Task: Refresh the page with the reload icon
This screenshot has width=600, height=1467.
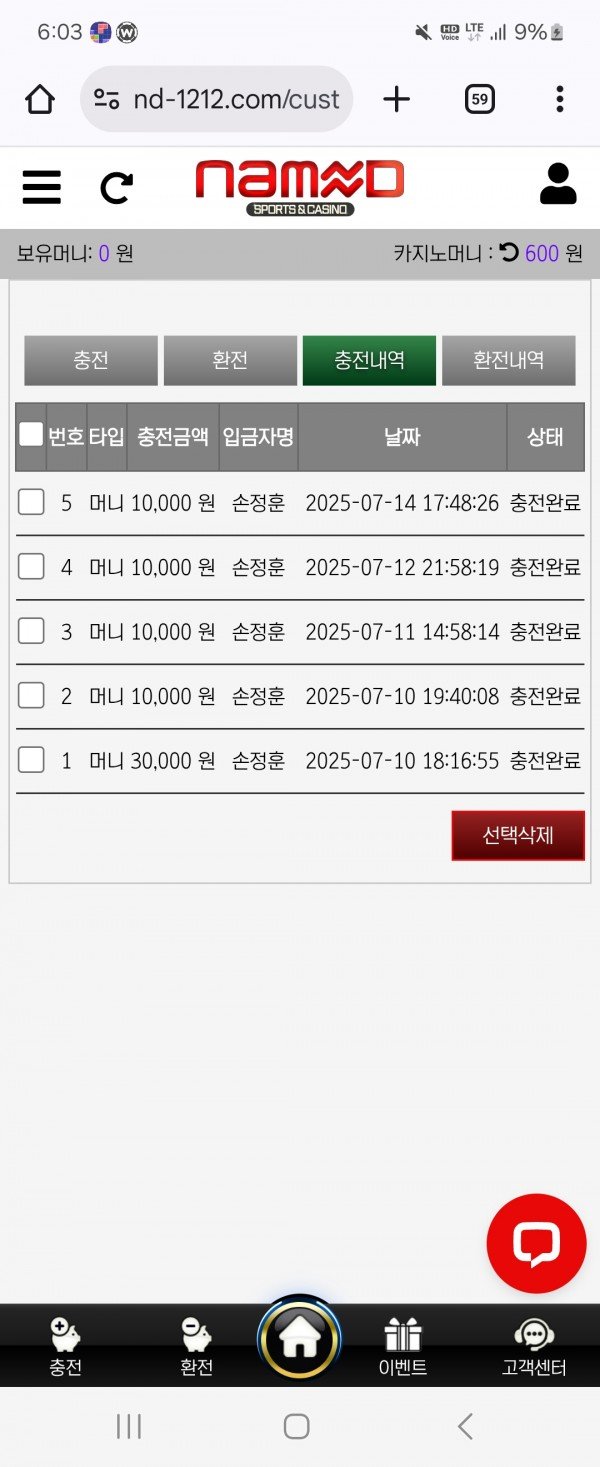Action: [117, 187]
